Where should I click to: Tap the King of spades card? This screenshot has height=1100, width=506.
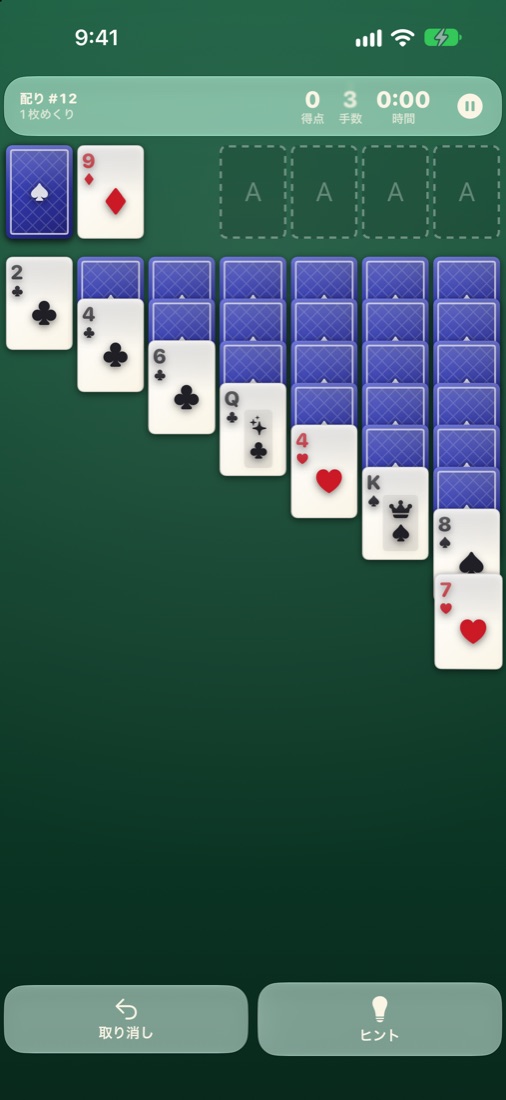tap(395, 514)
